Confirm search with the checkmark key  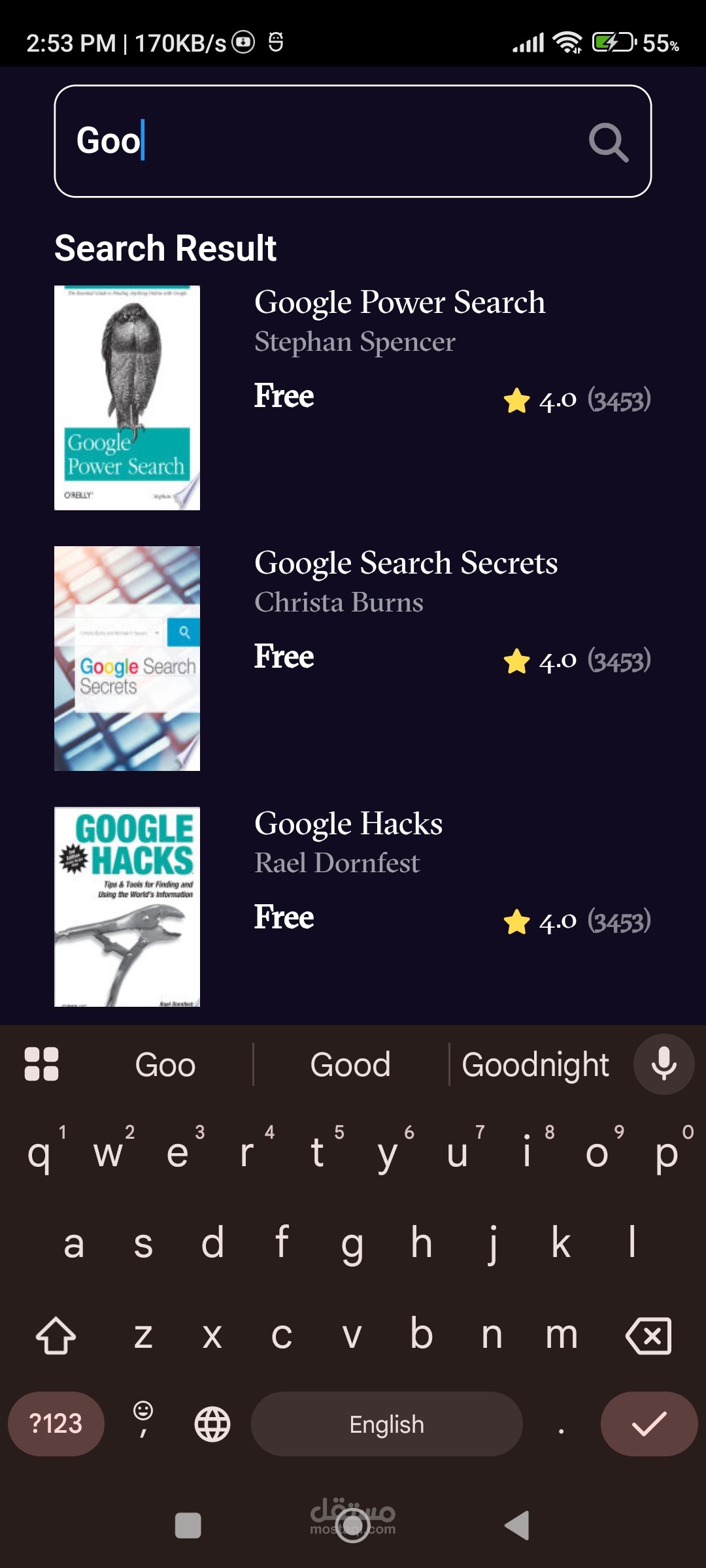tap(649, 1424)
